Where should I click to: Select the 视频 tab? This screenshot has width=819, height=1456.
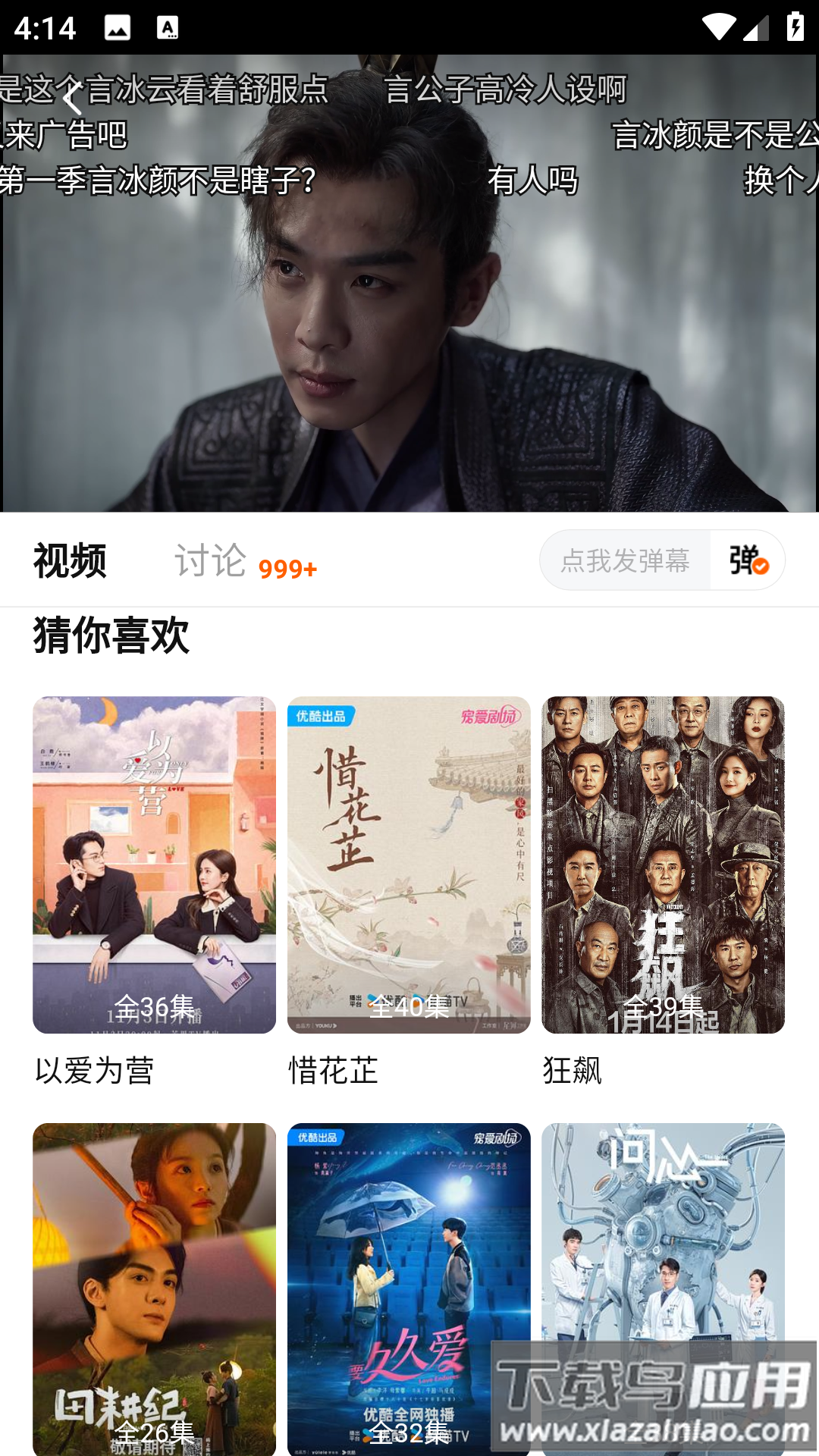pos(70,561)
